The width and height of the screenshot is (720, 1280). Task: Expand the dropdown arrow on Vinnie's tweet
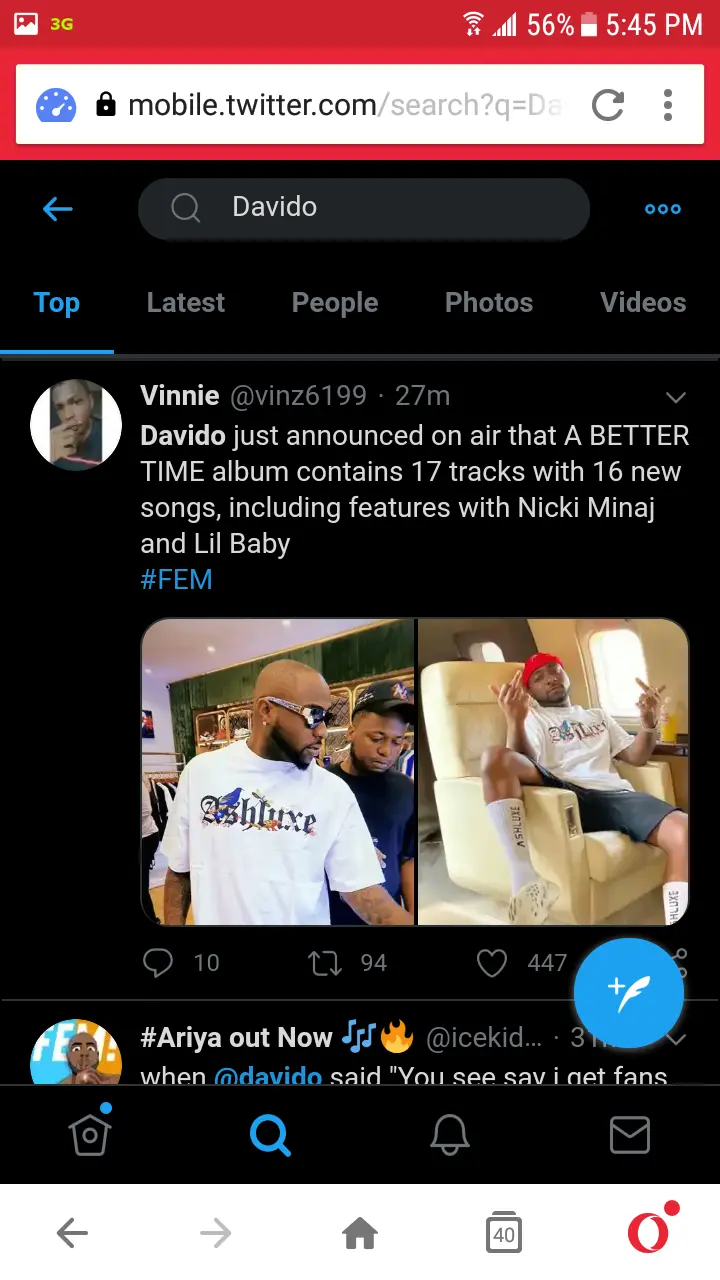point(676,398)
